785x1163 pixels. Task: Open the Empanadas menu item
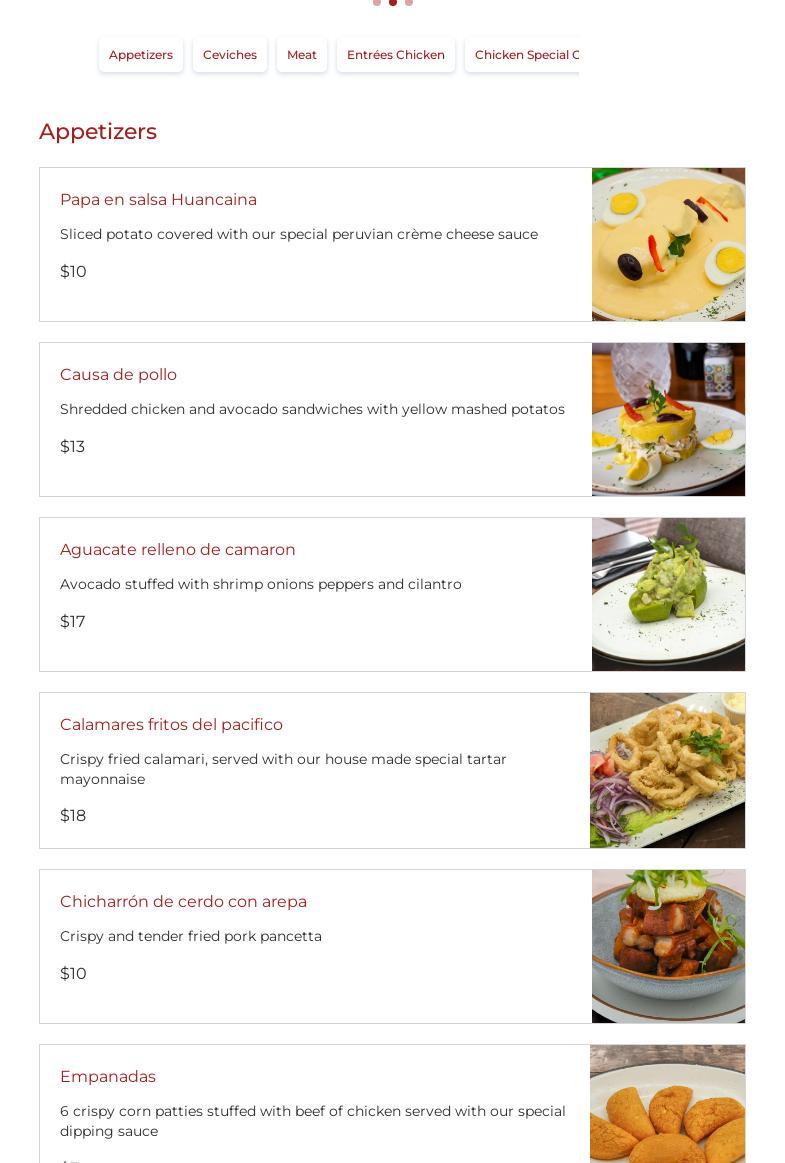108,1077
